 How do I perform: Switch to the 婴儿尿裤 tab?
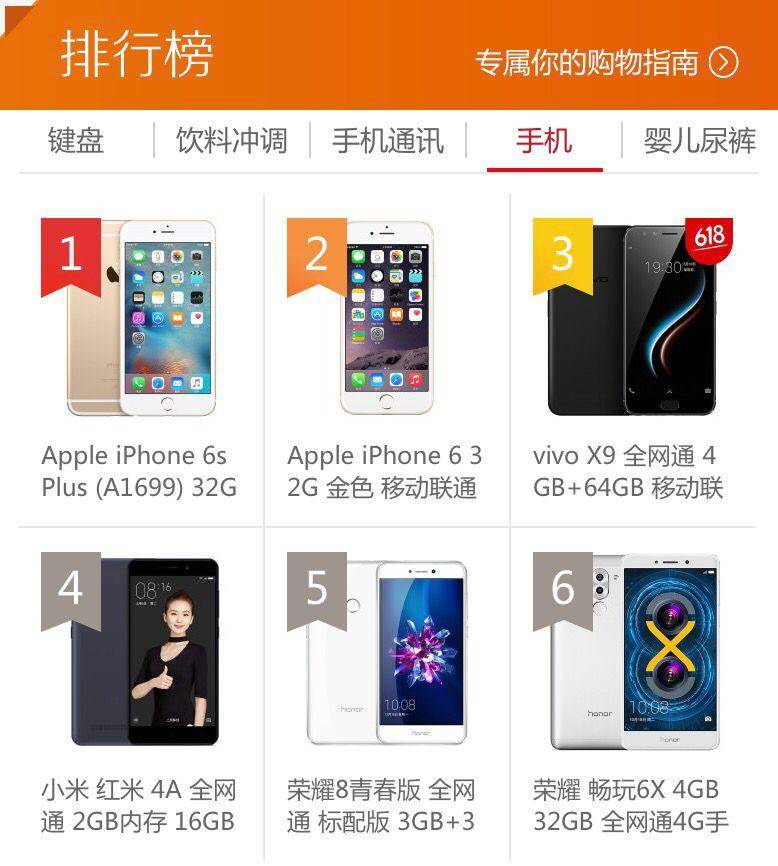coord(700,141)
